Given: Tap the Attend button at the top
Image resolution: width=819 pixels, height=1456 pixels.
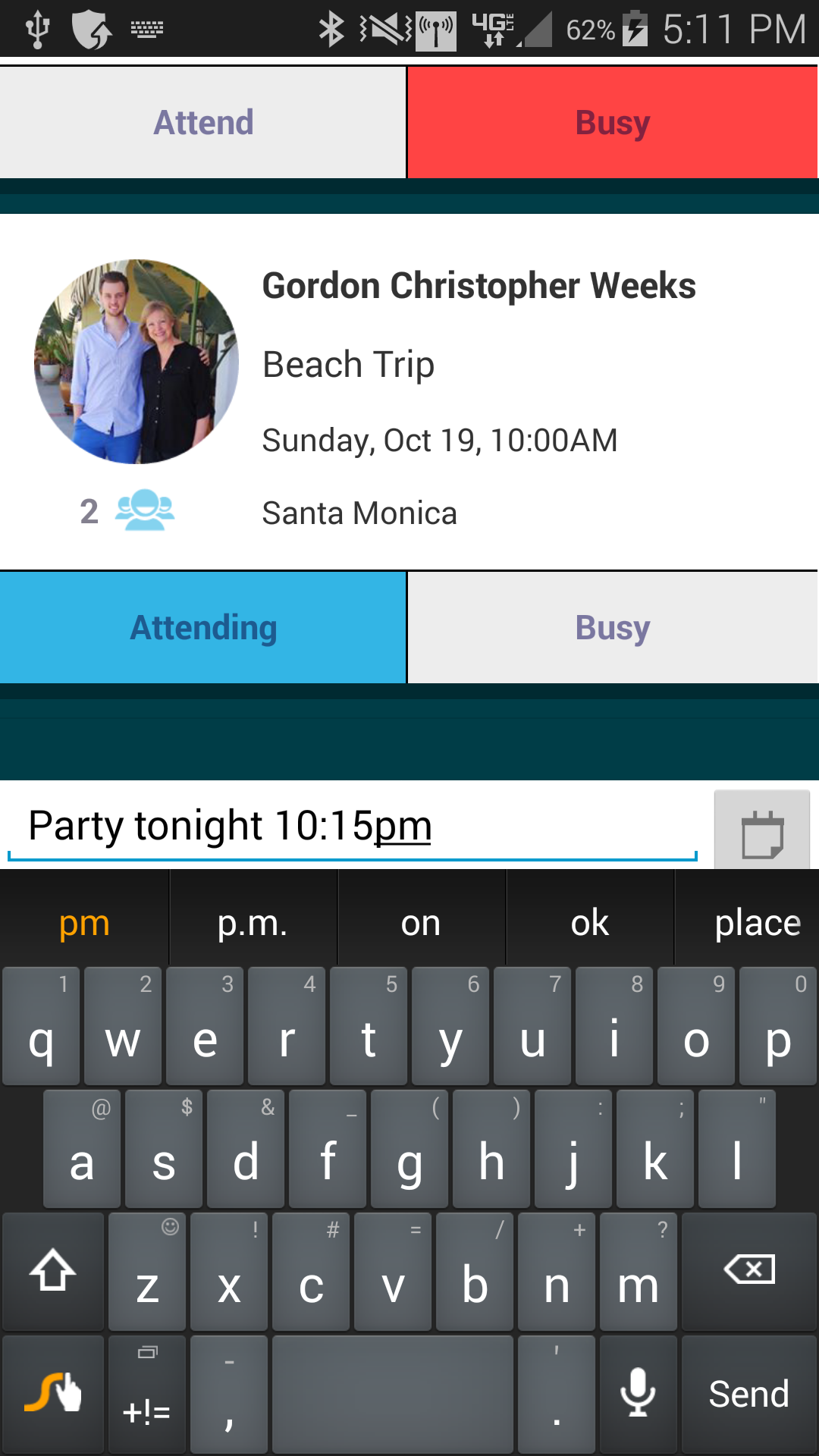Looking at the screenshot, I should (203, 123).
